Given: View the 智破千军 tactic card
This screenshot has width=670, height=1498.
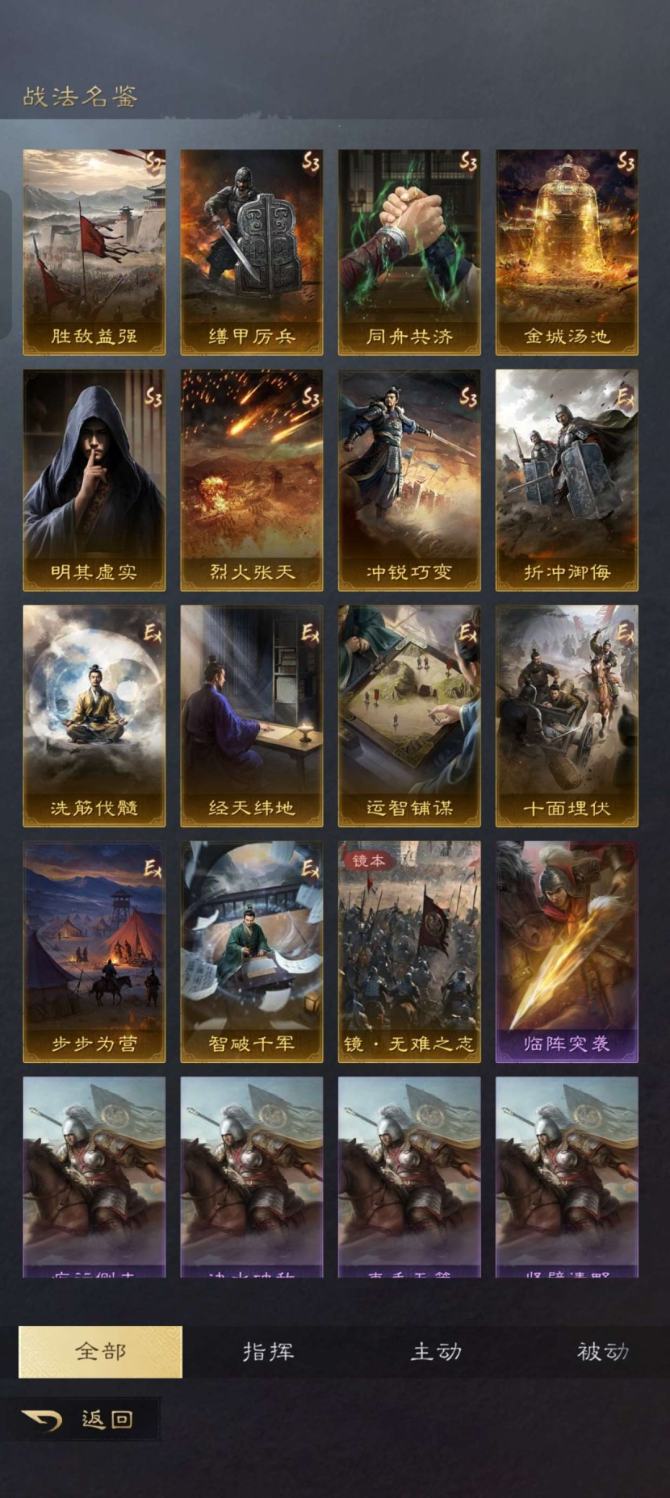Looking at the screenshot, I should pyautogui.click(x=251, y=950).
